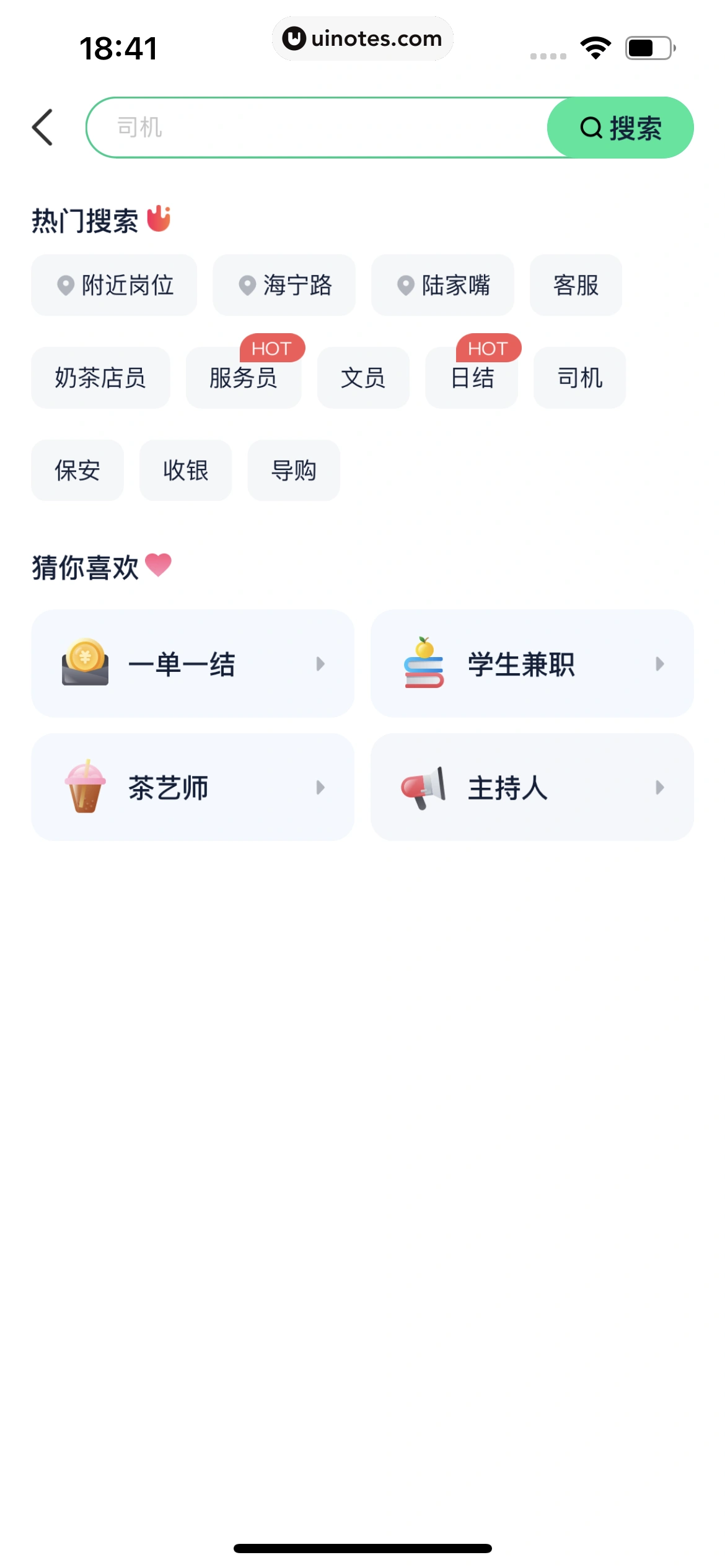The image size is (725, 1568).
Task: Tap the 收银 chip
Action: click(186, 471)
